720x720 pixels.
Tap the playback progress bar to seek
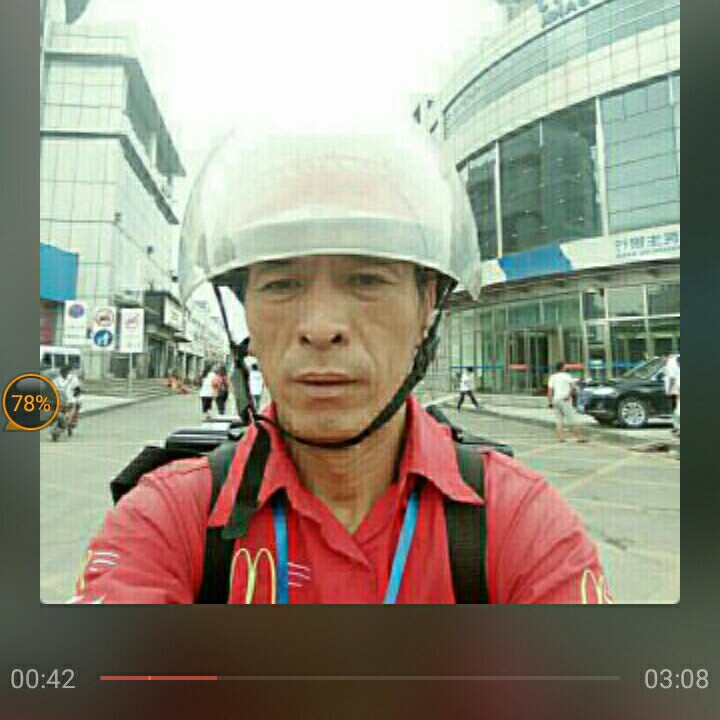360,678
